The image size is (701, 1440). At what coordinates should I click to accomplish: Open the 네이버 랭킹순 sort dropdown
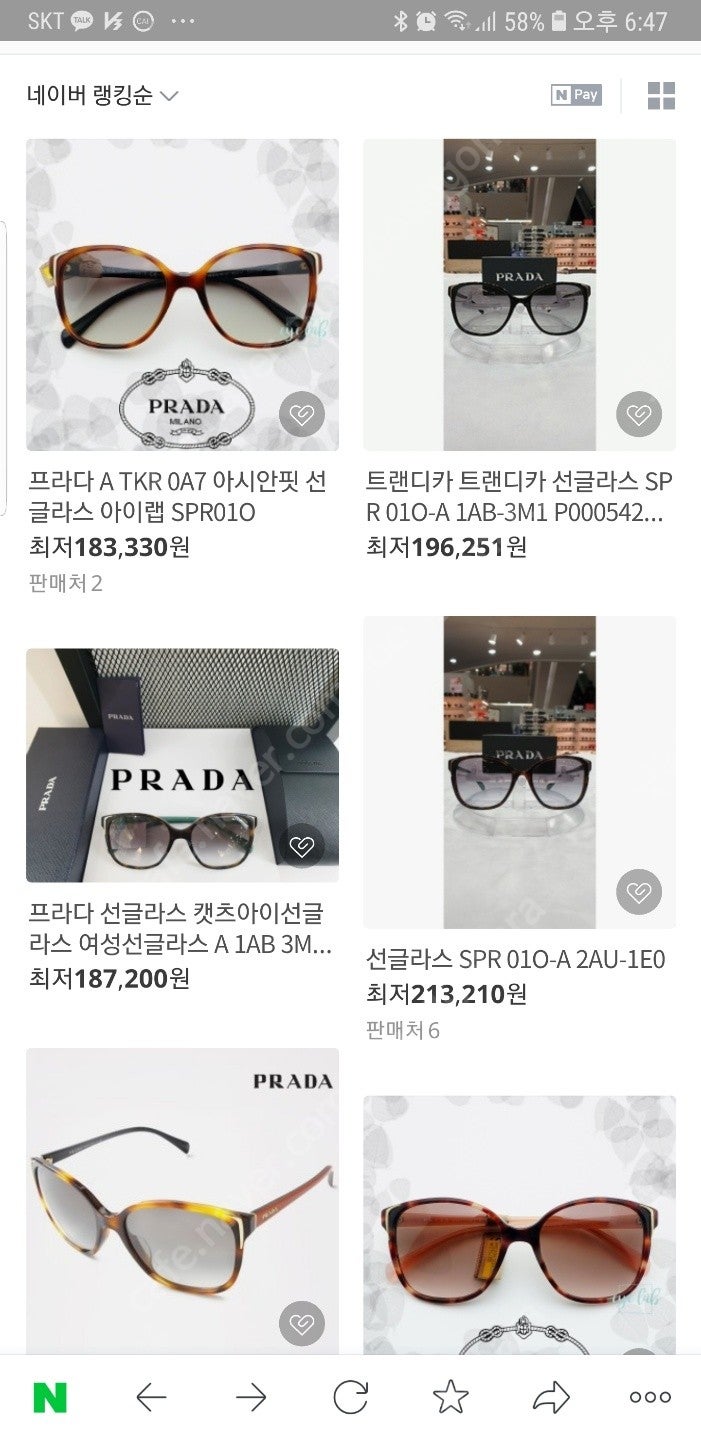[102, 96]
